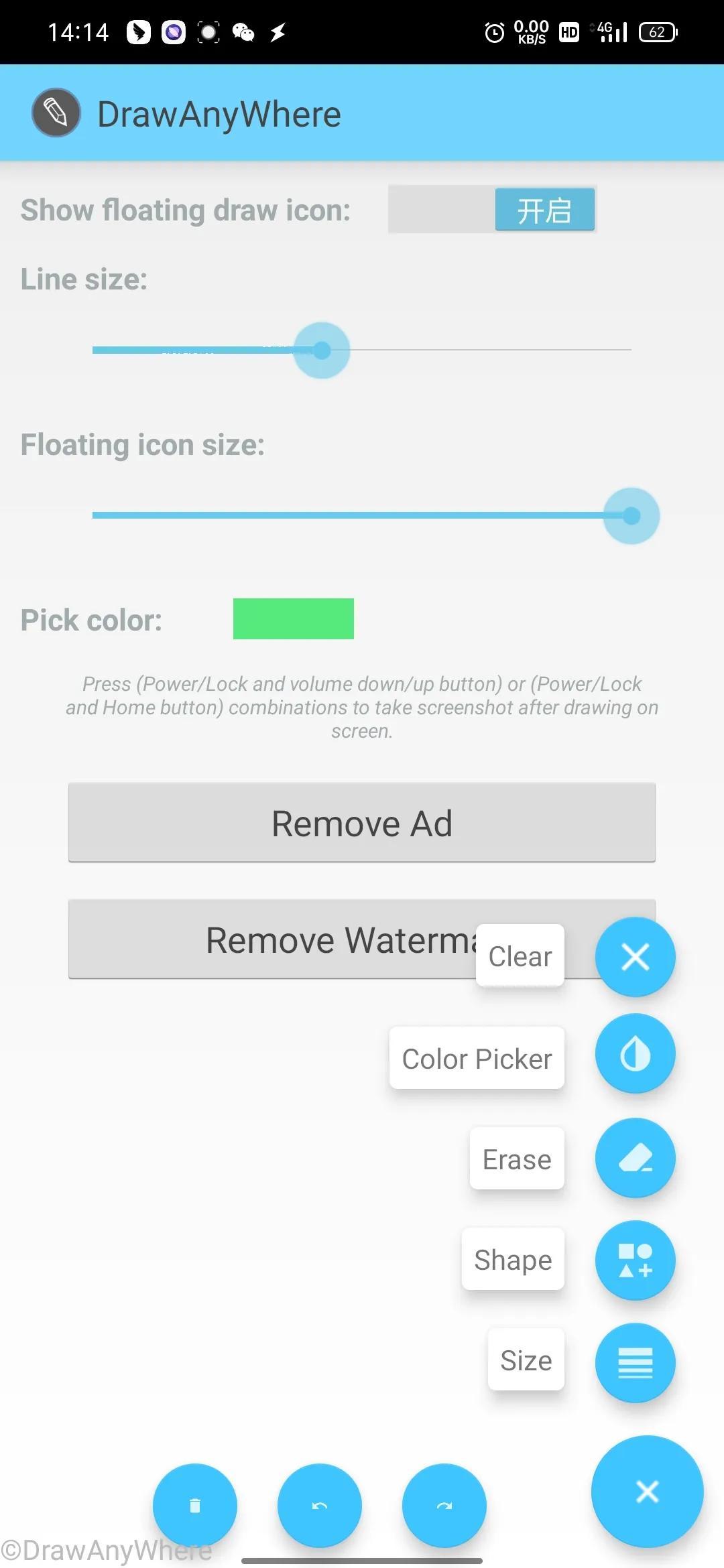The width and height of the screenshot is (724, 1568).
Task: Redo the last undone stroke
Action: (x=444, y=1506)
